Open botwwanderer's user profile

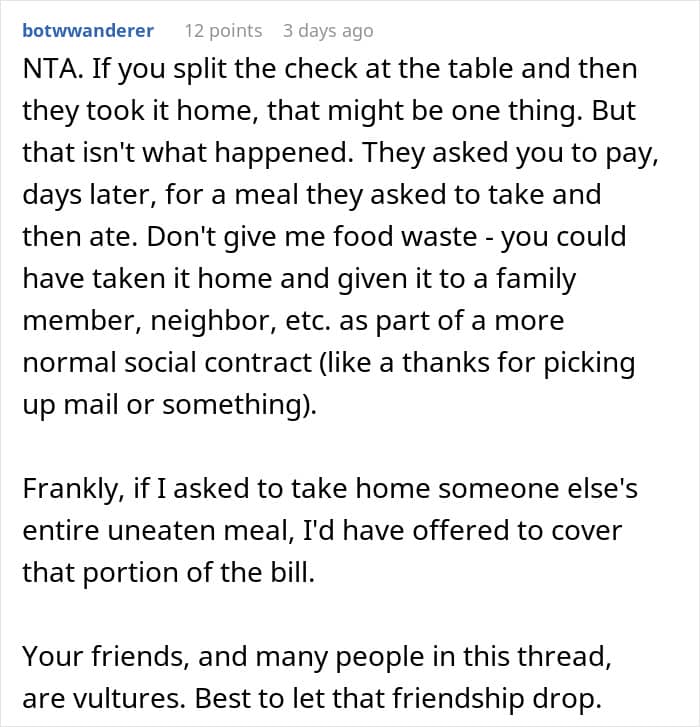(x=88, y=30)
